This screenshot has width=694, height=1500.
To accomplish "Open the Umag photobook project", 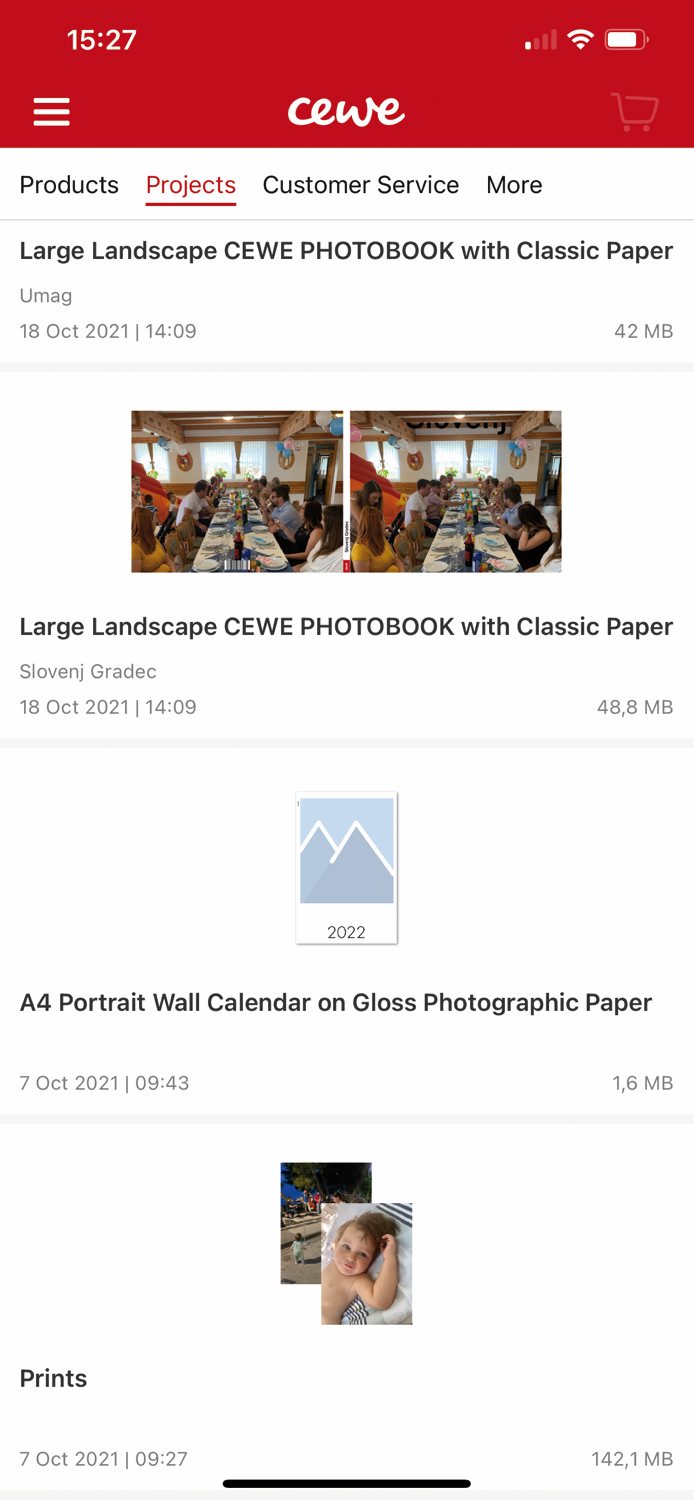I will pyautogui.click(x=346, y=251).
